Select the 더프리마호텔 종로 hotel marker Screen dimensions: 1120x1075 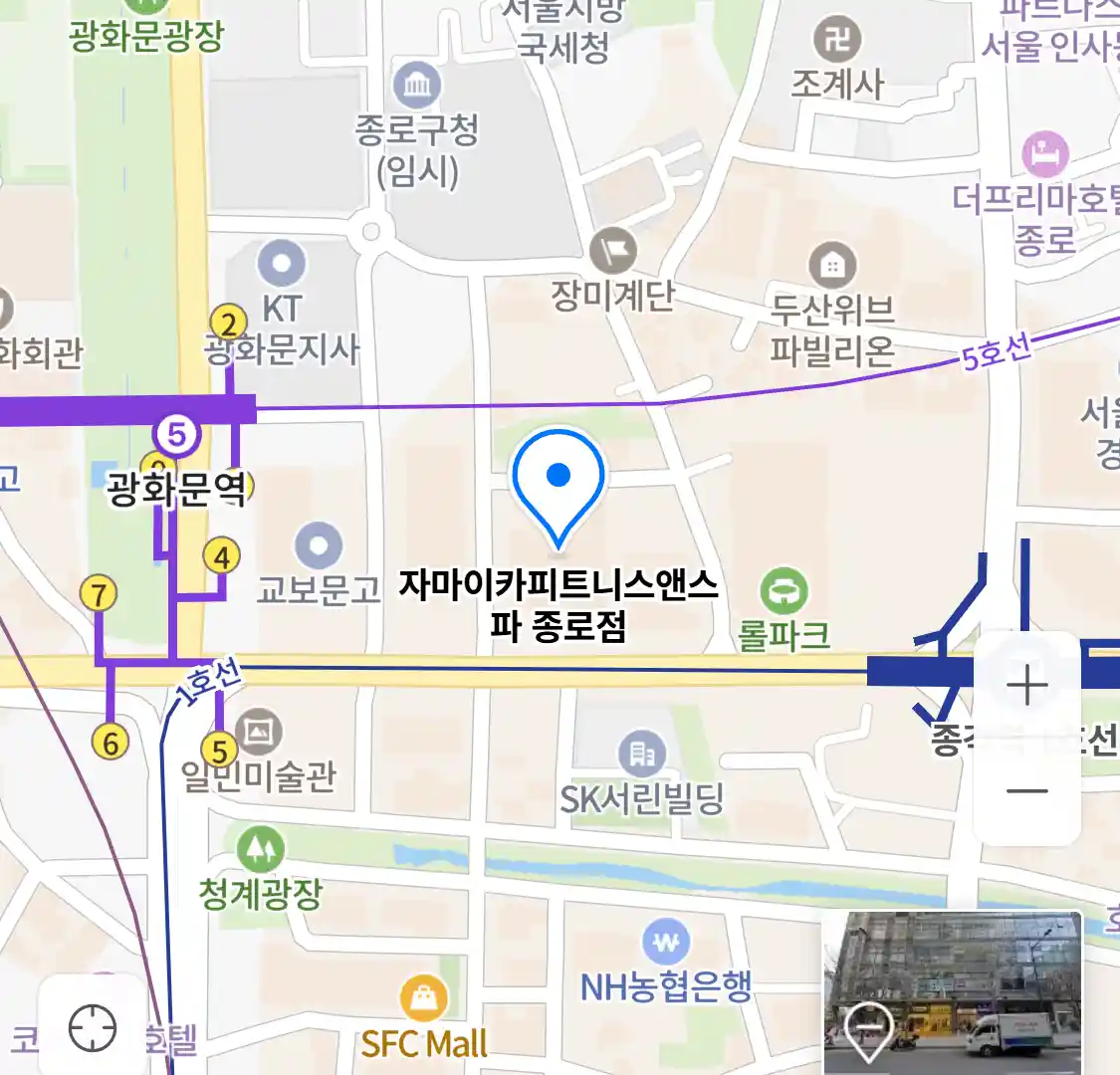(1045, 154)
